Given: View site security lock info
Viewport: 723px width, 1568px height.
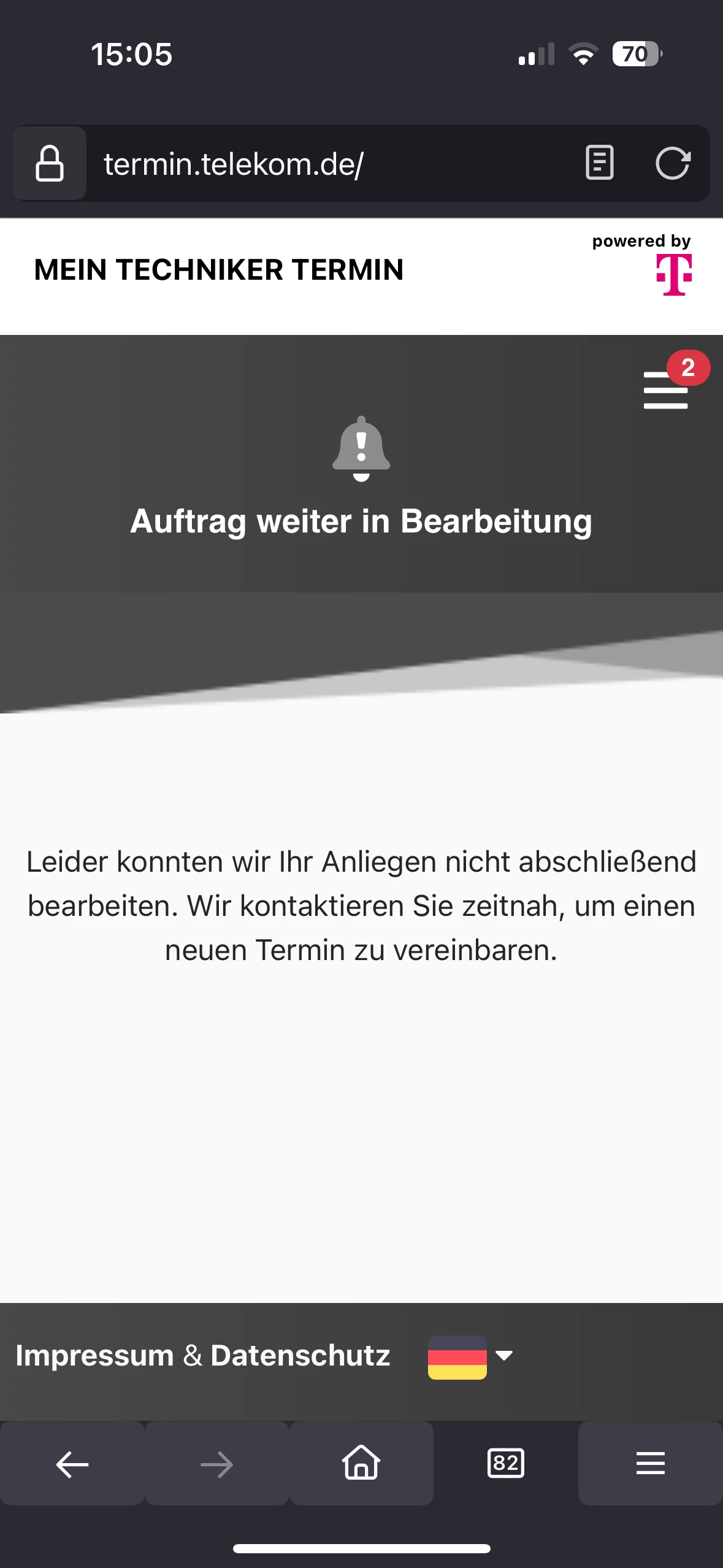Looking at the screenshot, I should (50, 164).
